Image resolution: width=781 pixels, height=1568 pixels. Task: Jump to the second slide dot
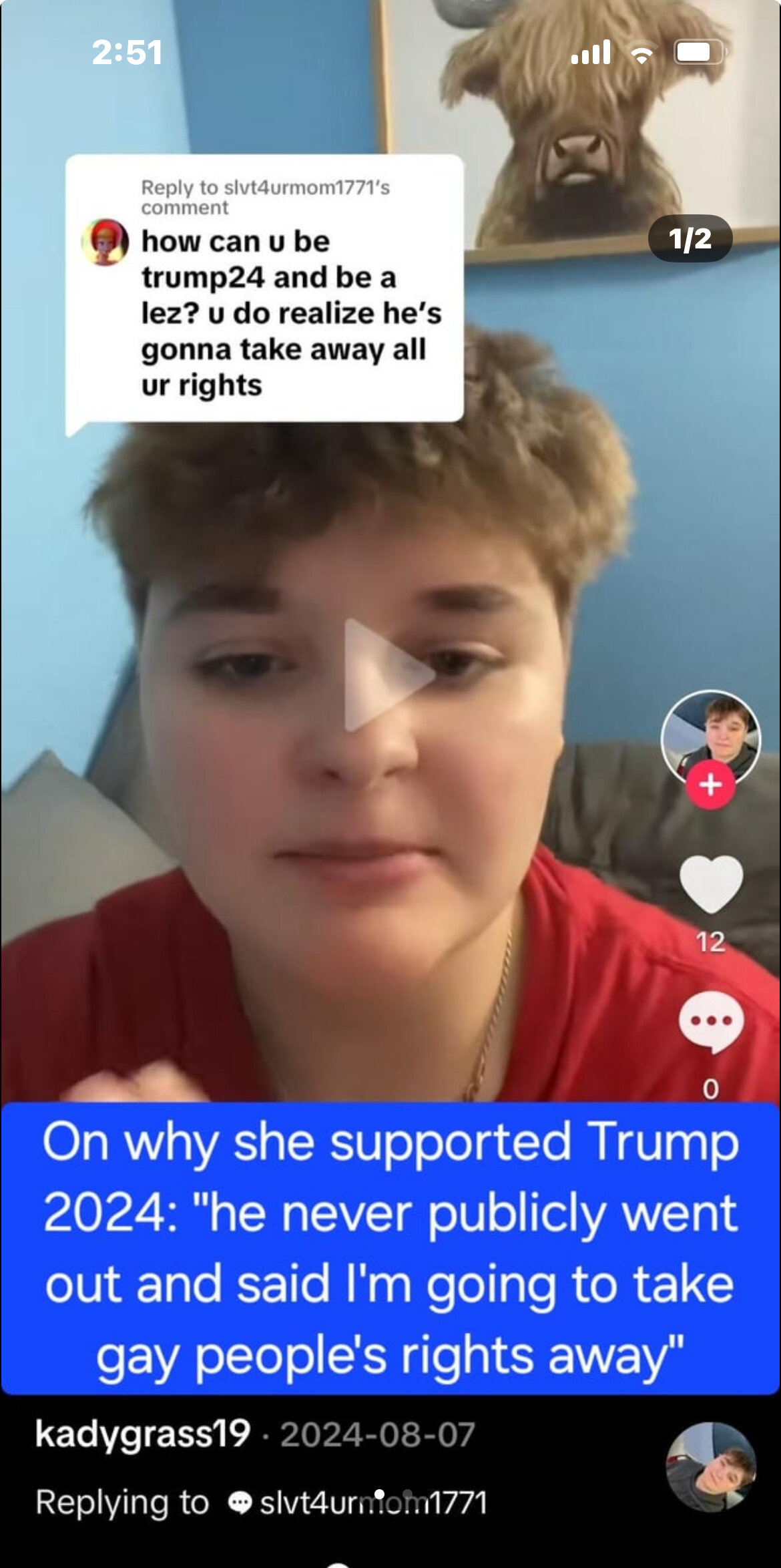407,1493
